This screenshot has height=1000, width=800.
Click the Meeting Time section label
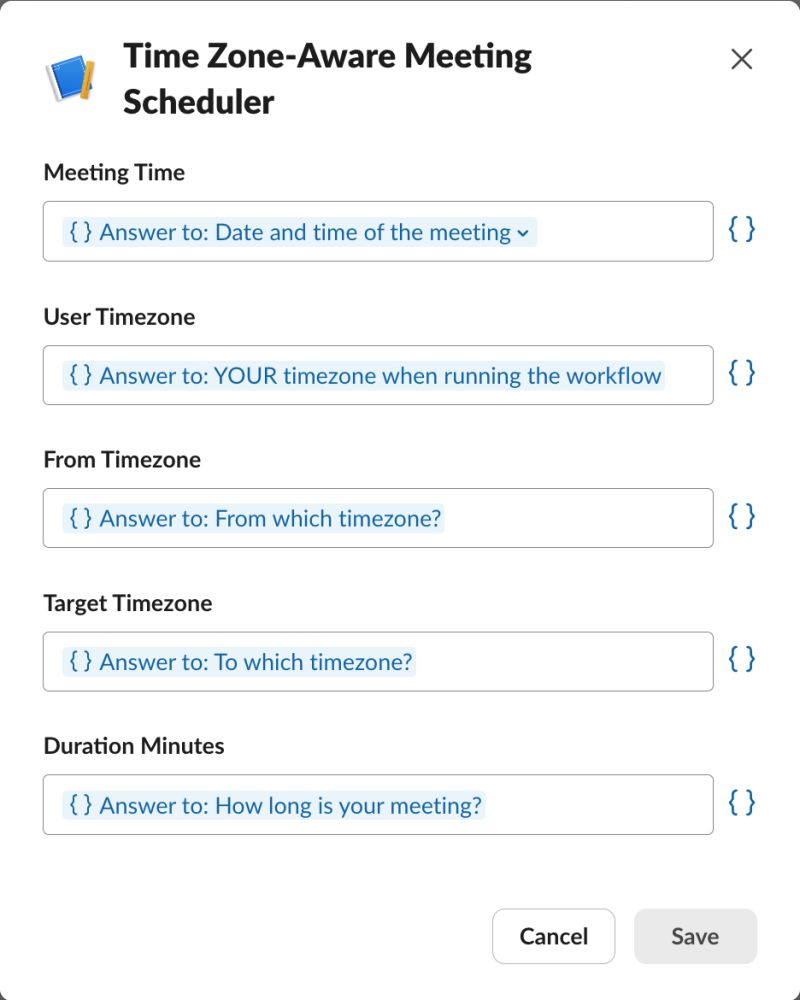[113, 172]
